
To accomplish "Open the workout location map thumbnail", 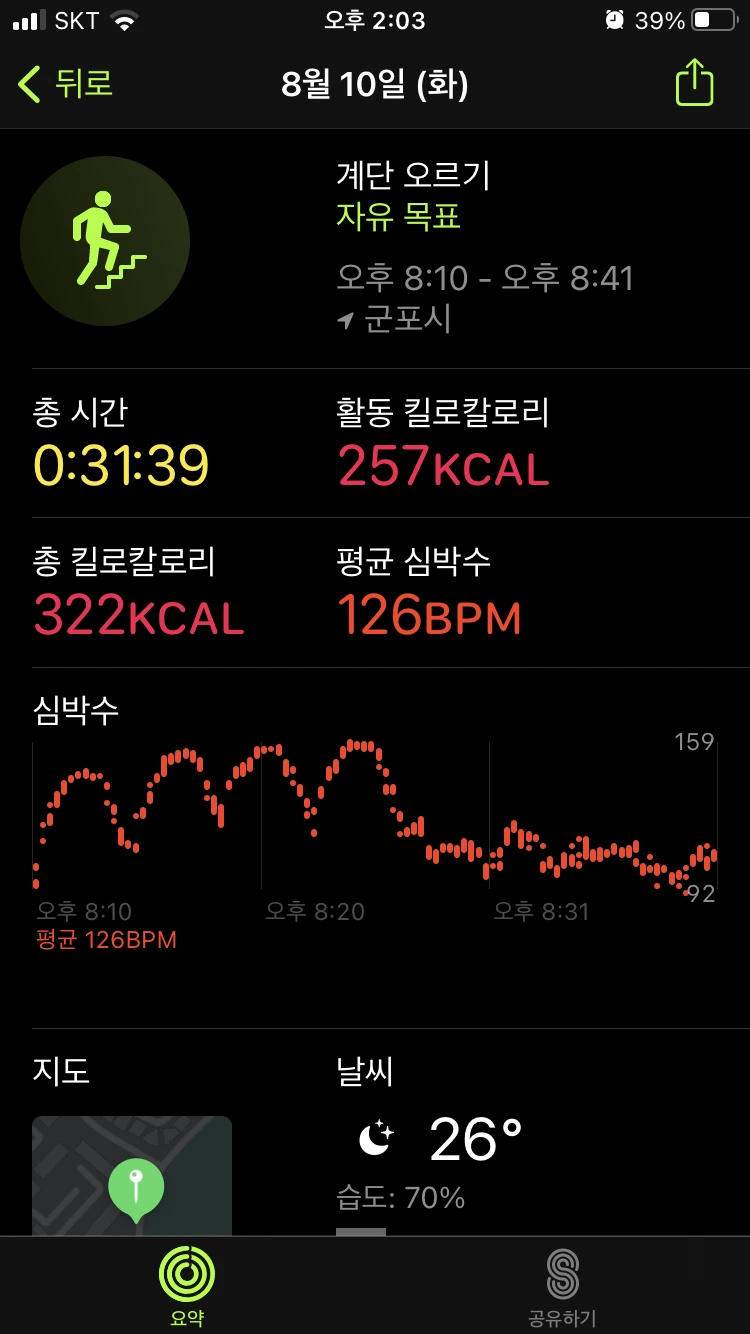I will [x=132, y=1175].
